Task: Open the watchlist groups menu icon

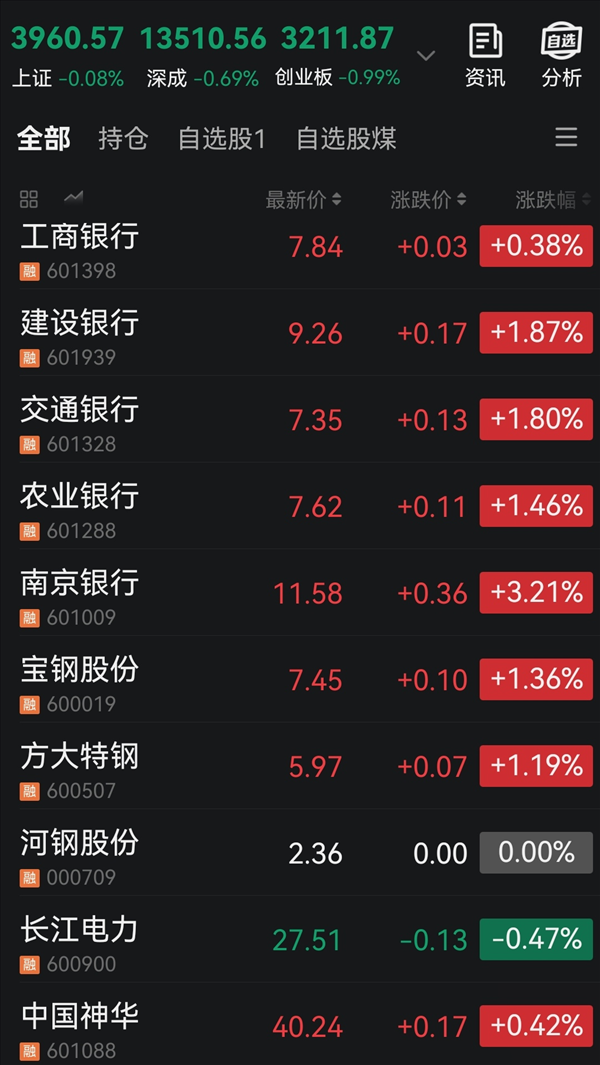Action: (x=566, y=138)
